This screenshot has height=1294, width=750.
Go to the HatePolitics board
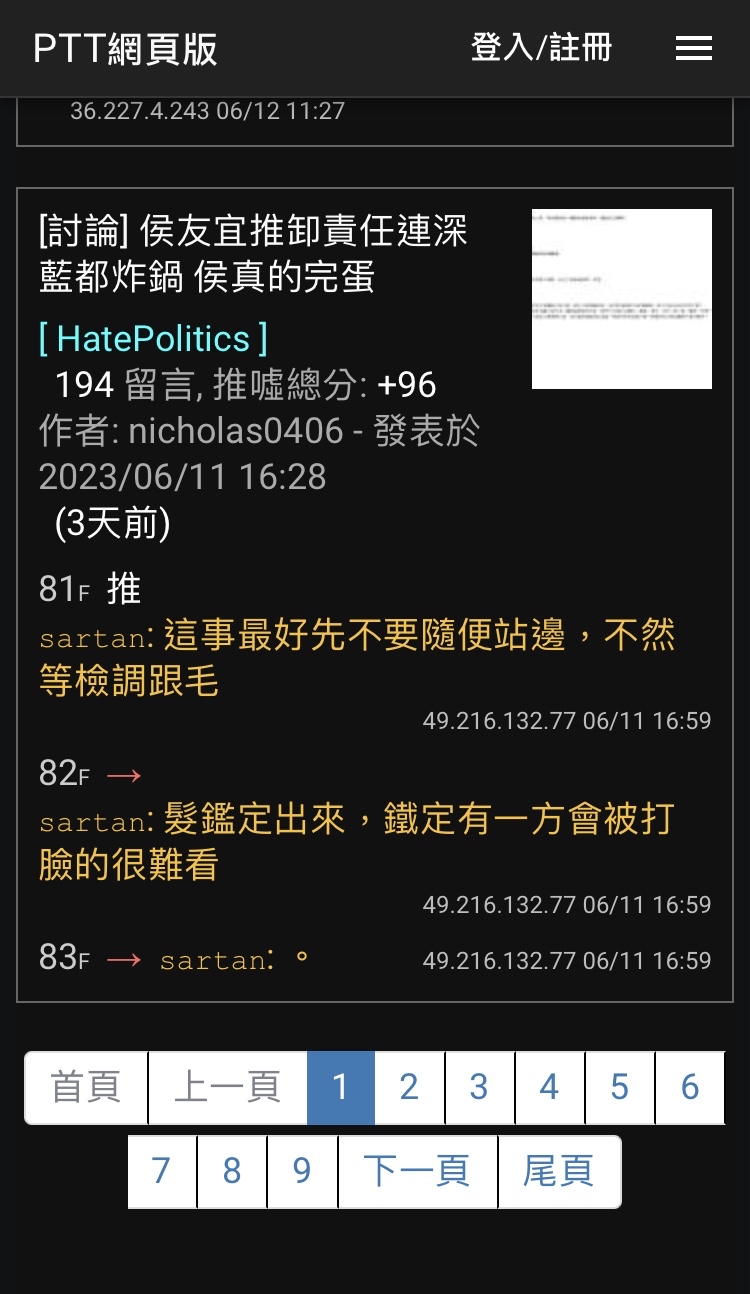pyautogui.click(x=153, y=339)
